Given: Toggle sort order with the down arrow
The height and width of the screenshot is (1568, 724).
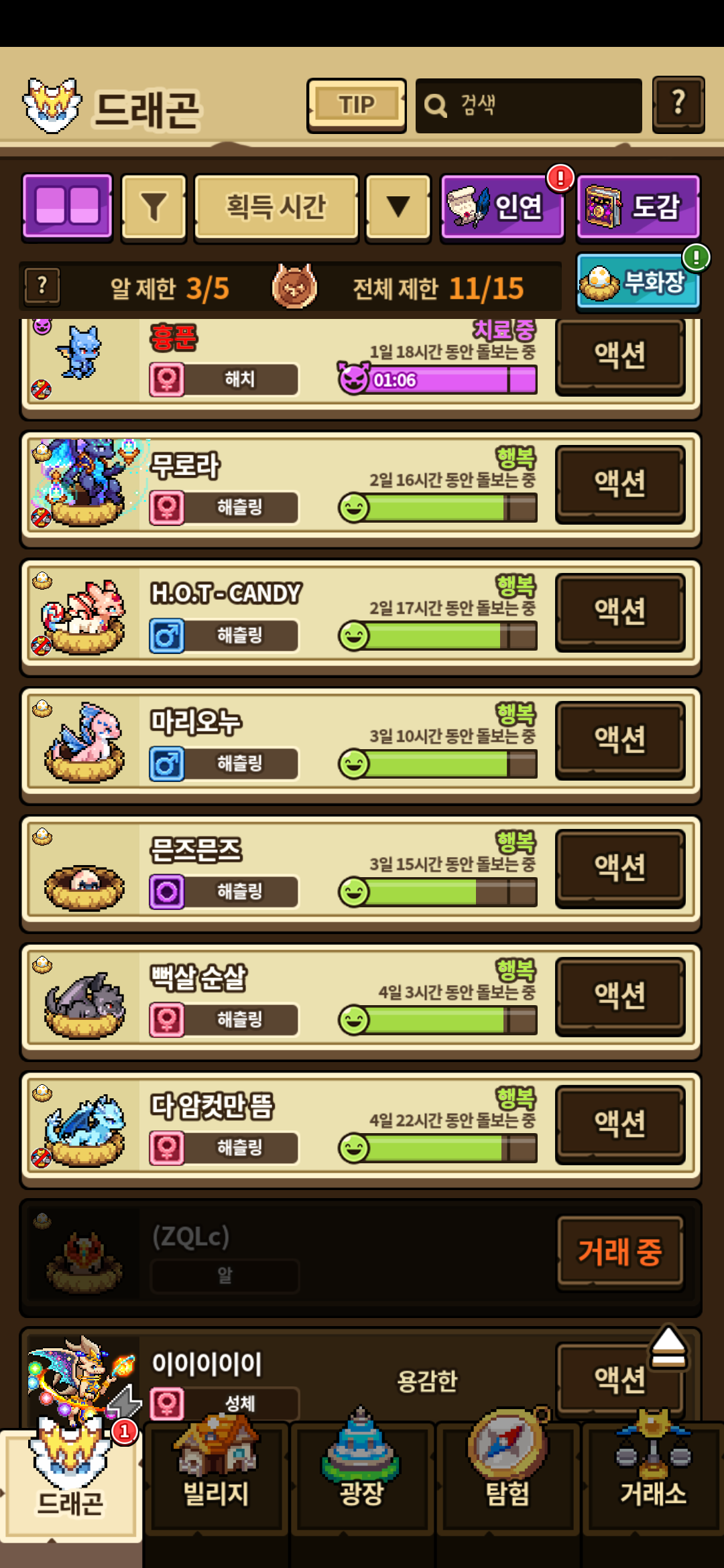Looking at the screenshot, I should [x=398, y=207].
